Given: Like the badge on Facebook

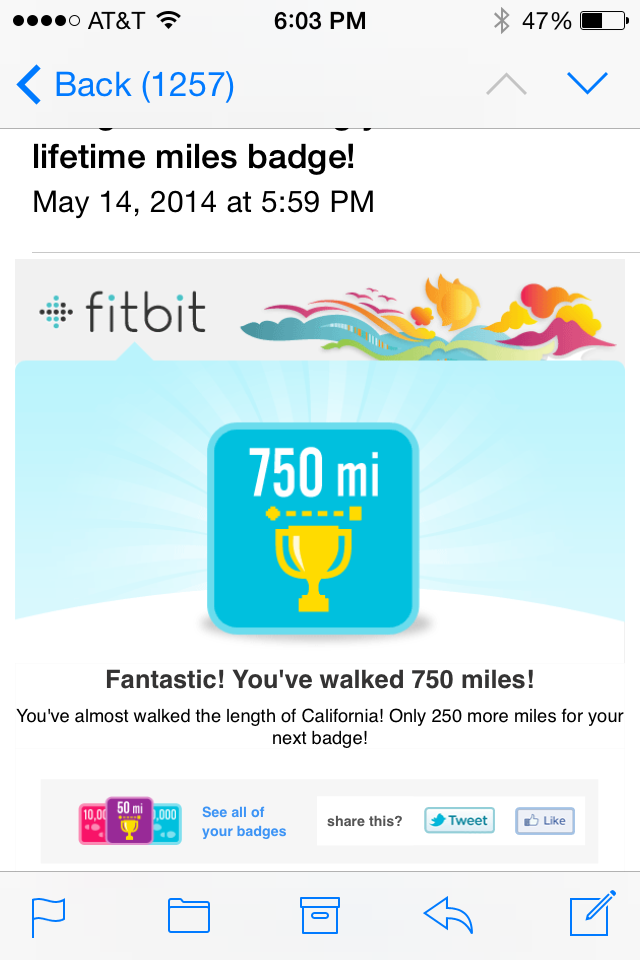Looking at the screenshot, I should (544, 821).
